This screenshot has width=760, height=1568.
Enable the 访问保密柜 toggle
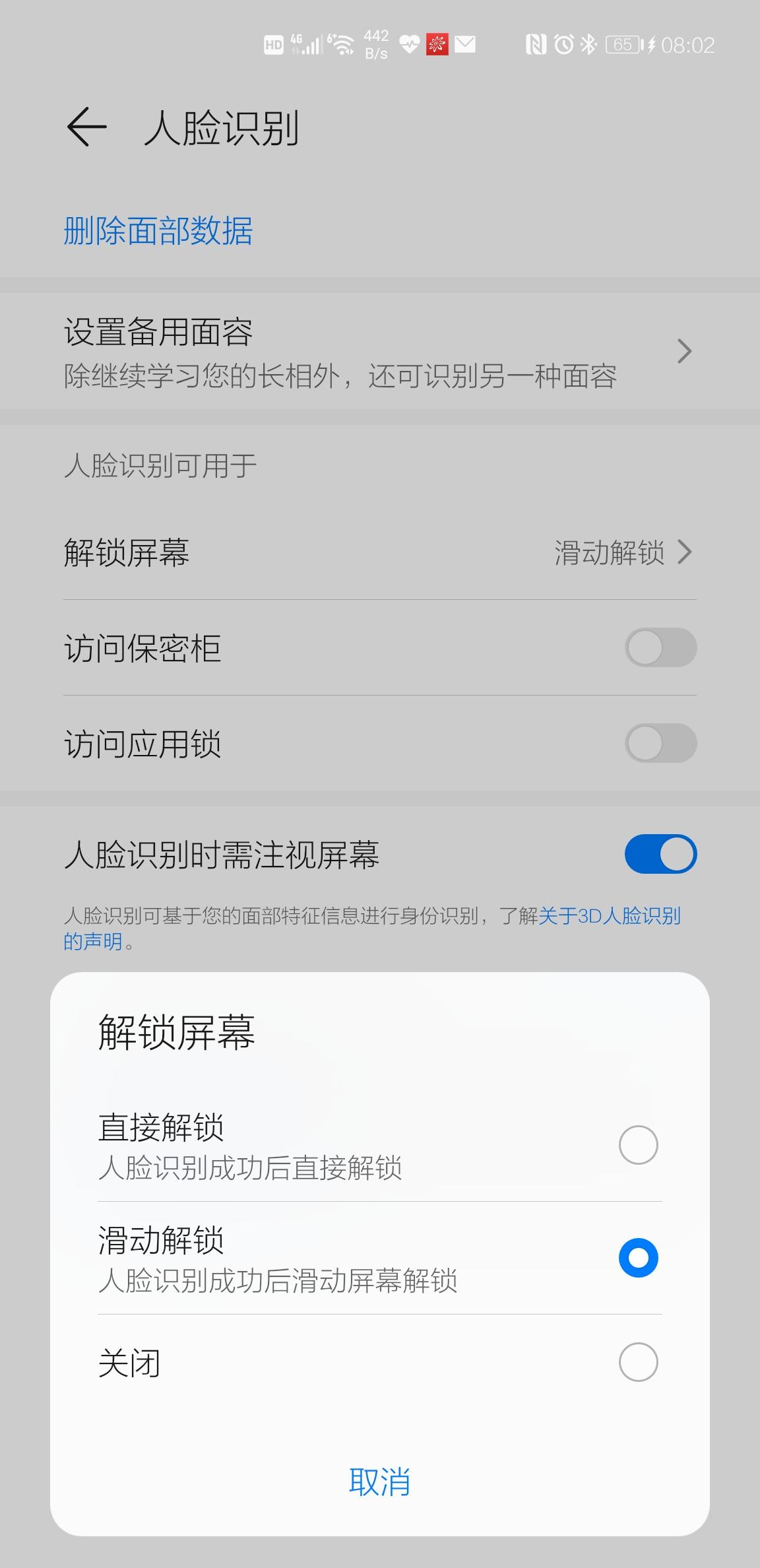click(x=661, y=648)
